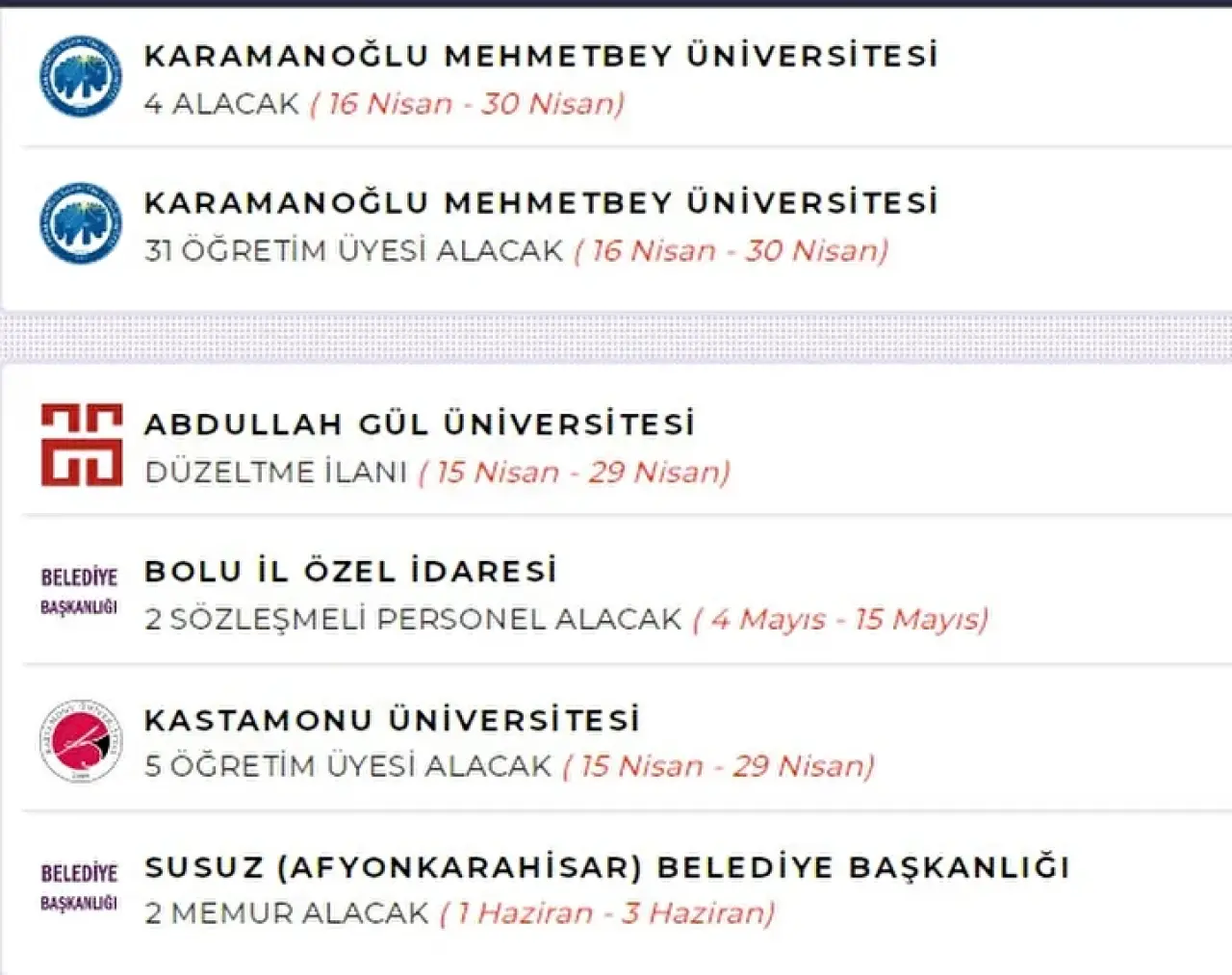The height and width of the screenshot is (975, 1232).
Task: Open Kastamonu Üniversitesi 5 öğretim üyesi listing
Action: (392, 720)
